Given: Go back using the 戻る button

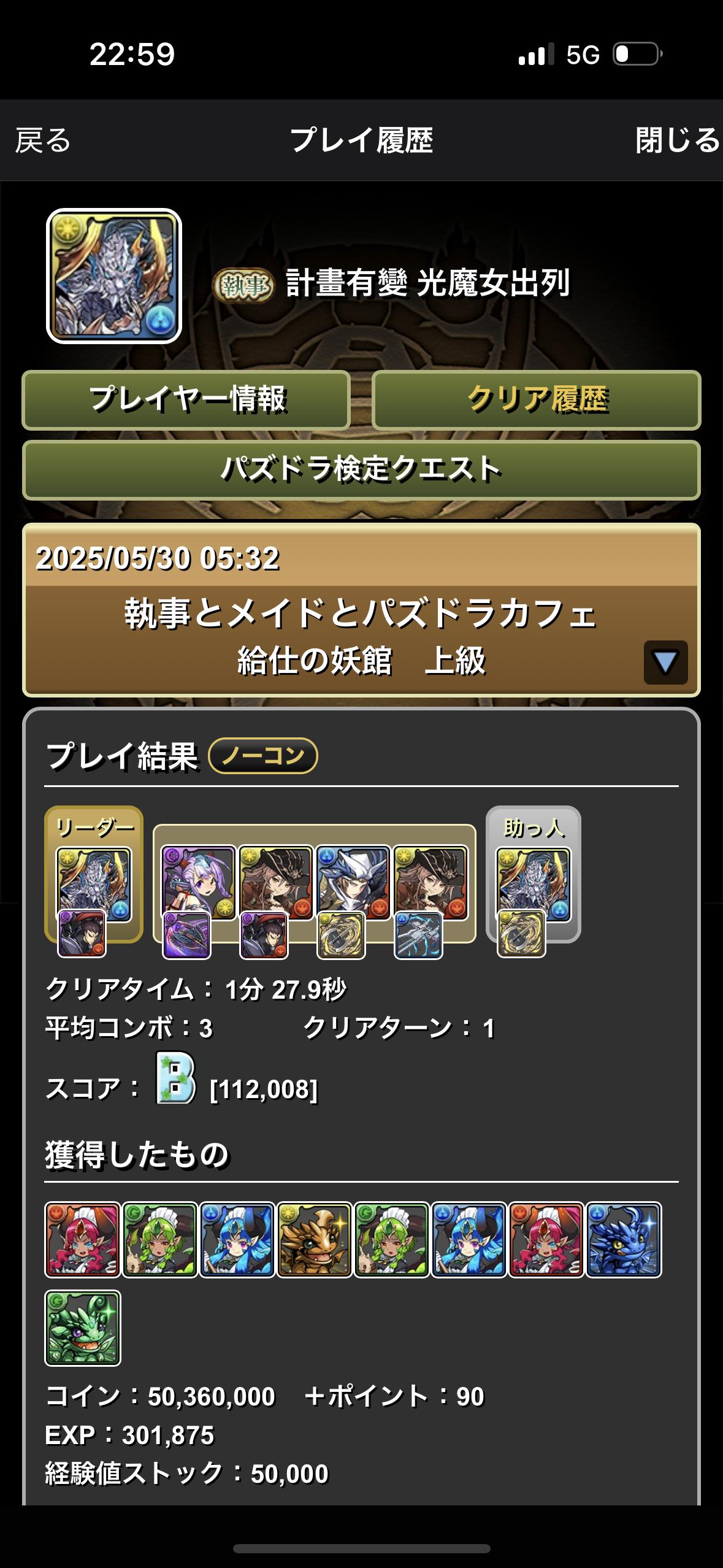Looking at the screenshot, I should tap(43, 140).
